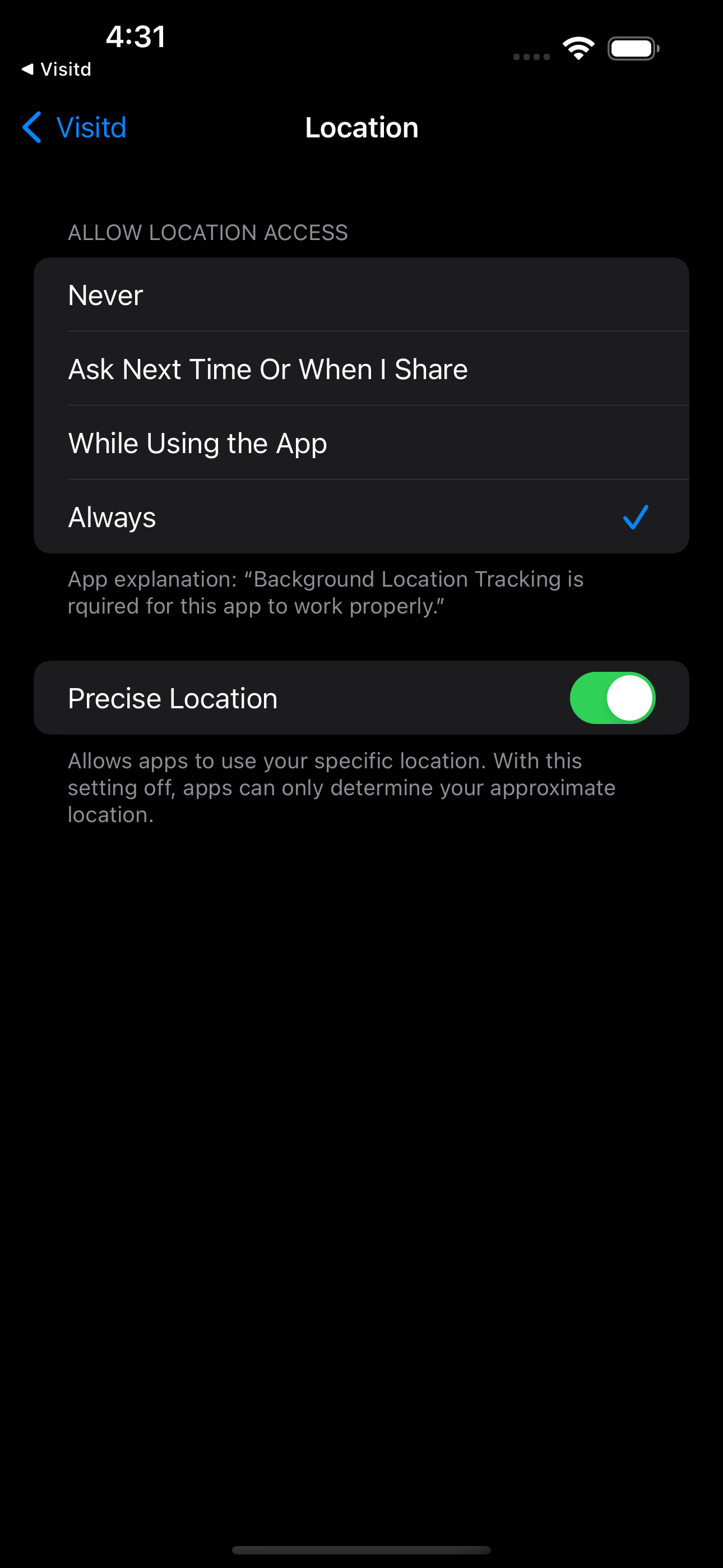Choose Ask Next Time Or When I Share

pyautogui.click(x=360, y=370)
